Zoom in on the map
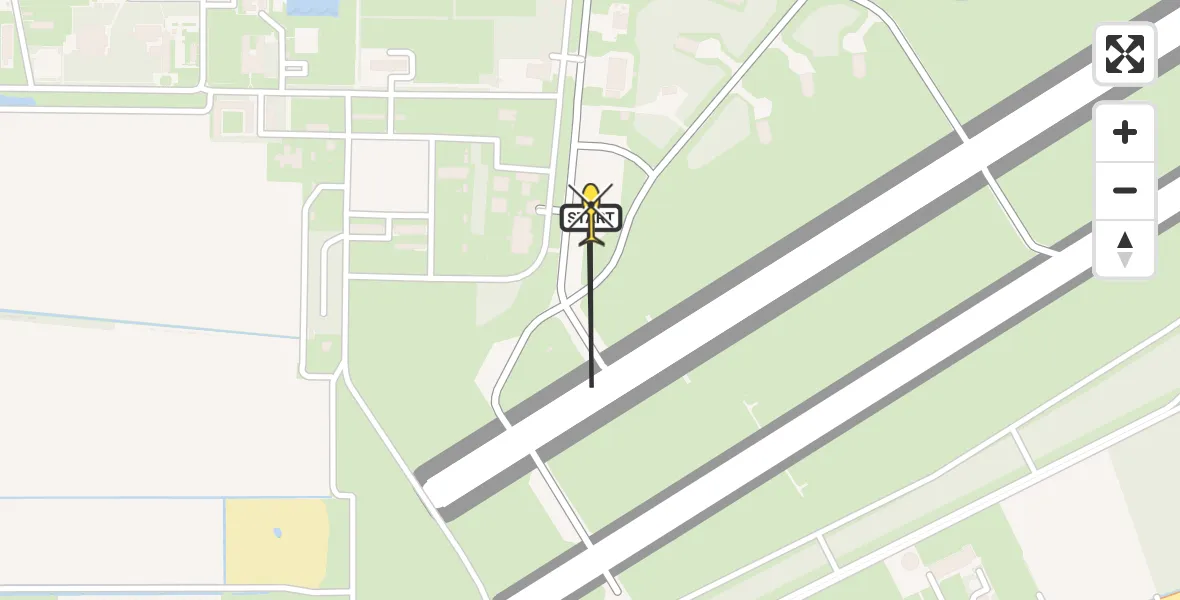1180x600 pixels. tap(1125, 133)
